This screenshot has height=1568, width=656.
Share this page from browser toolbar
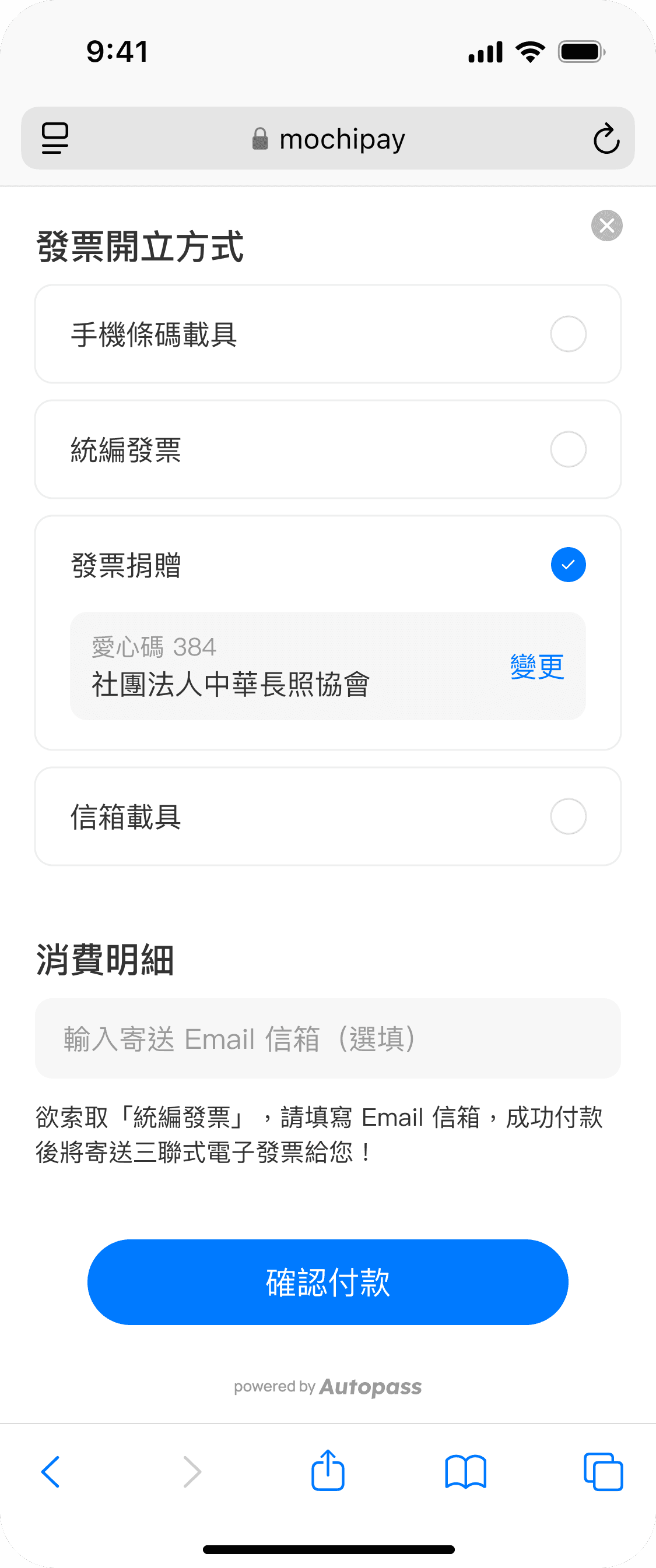tap(328, 1471)
